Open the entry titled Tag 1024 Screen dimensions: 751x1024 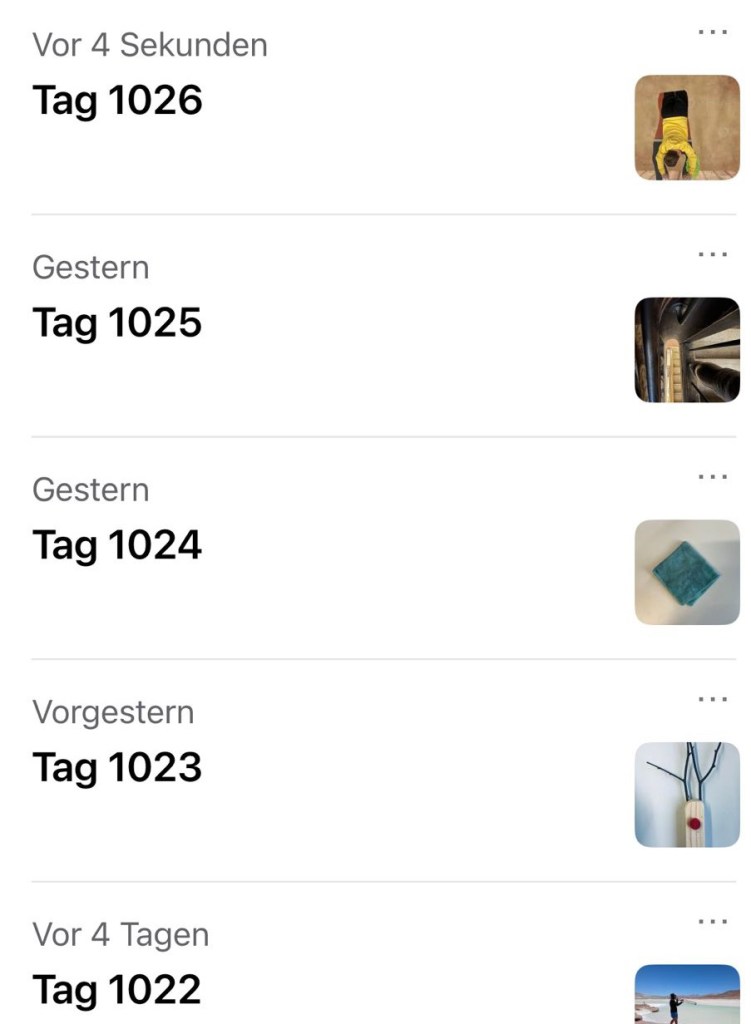click(x=118, y=545)
